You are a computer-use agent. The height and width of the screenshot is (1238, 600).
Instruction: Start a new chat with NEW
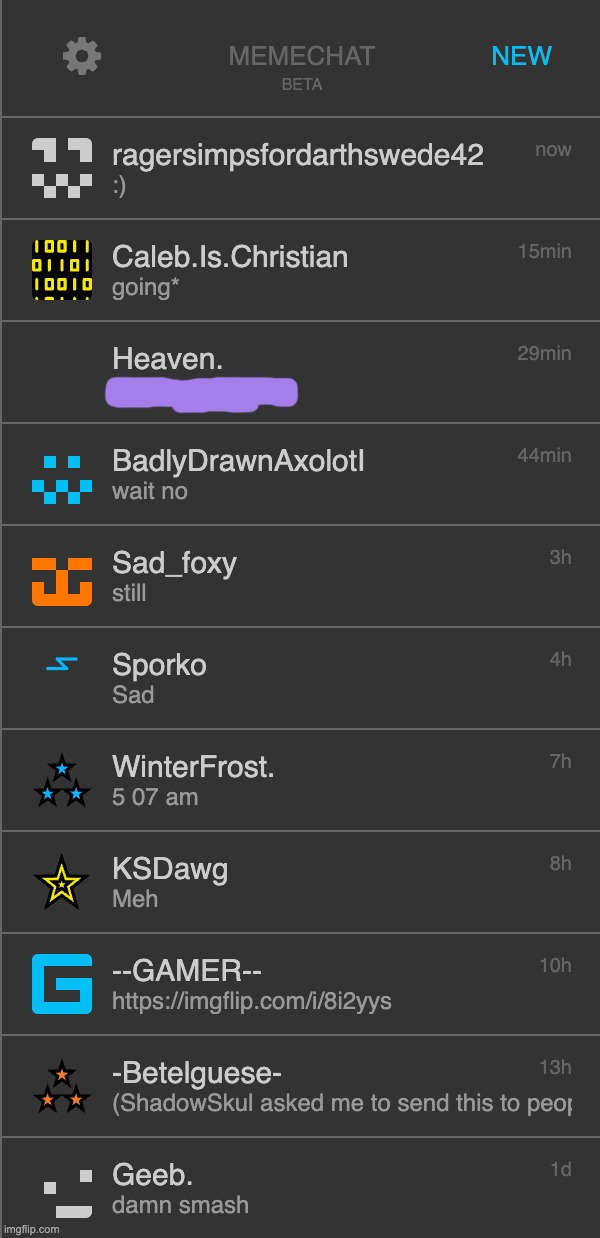pyautogui.click(x=521, y=56)
